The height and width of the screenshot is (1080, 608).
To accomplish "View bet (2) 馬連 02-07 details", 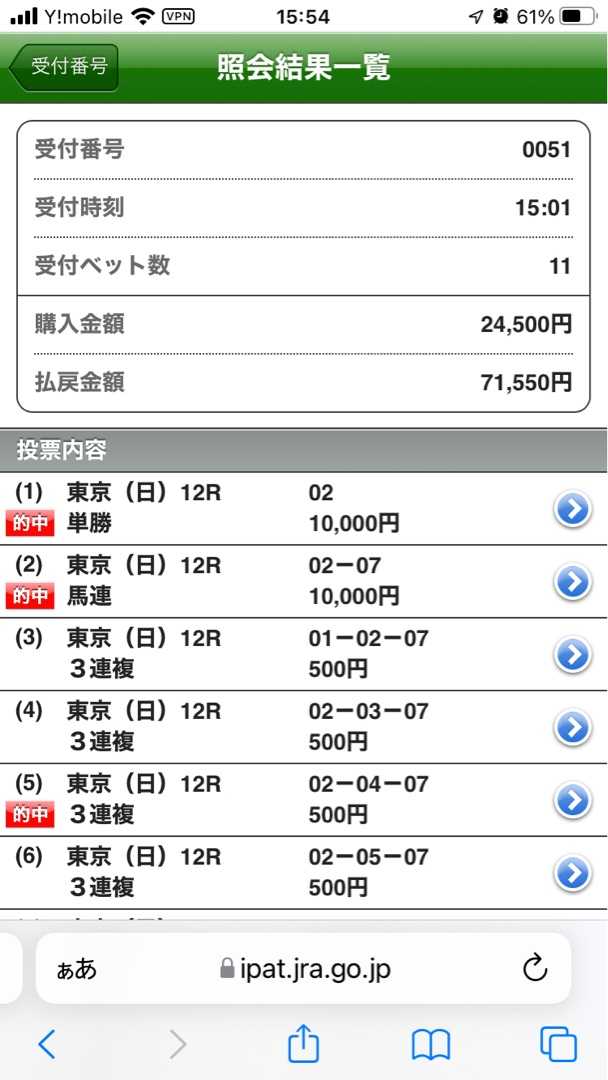I will [x=572, y=582].
